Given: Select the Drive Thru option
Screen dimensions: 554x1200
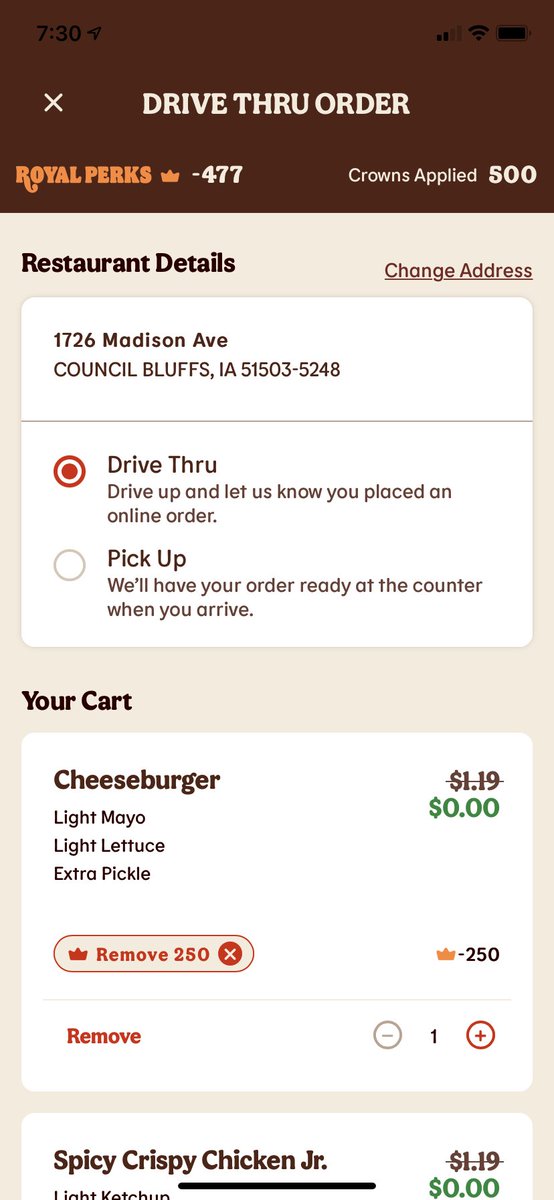Looking at the screenshot, I should click(69, 472).
